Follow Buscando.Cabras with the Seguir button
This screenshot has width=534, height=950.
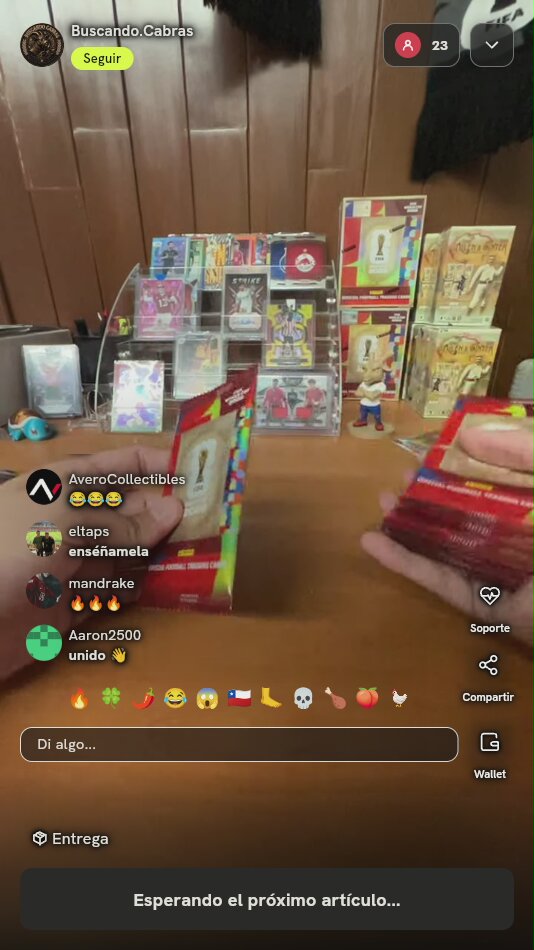point(102,59)
